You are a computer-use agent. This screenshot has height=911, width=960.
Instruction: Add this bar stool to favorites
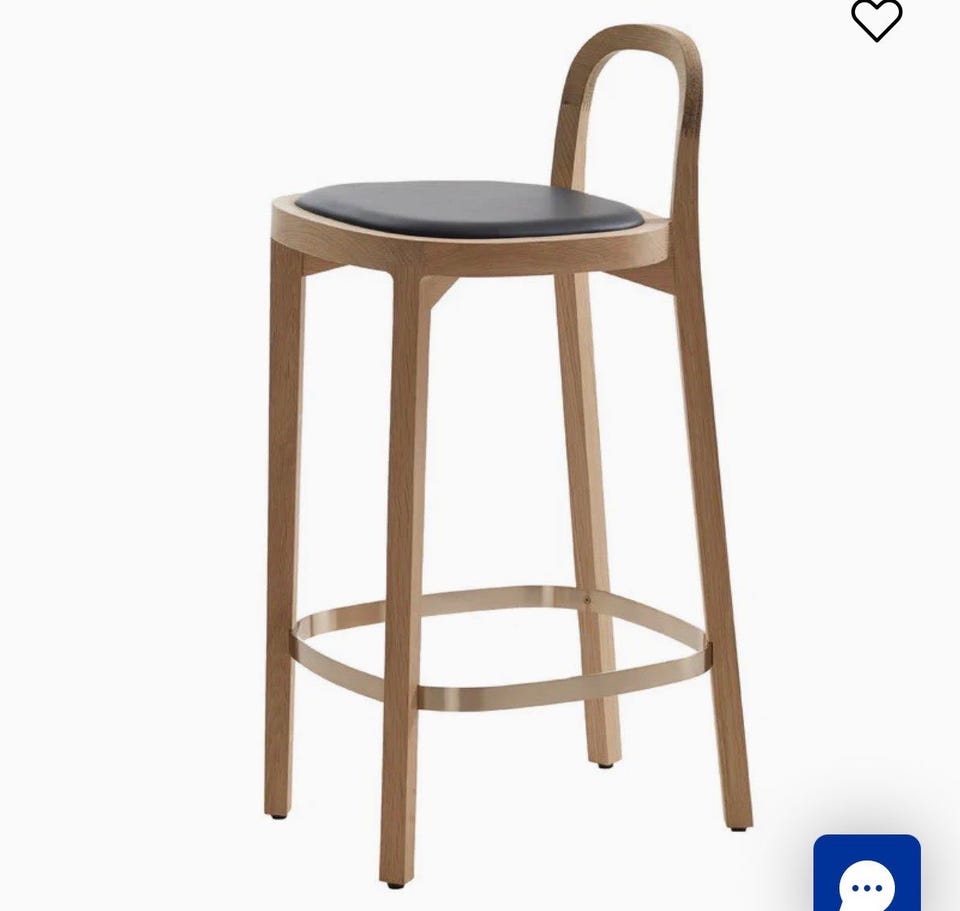pos(876,19)
